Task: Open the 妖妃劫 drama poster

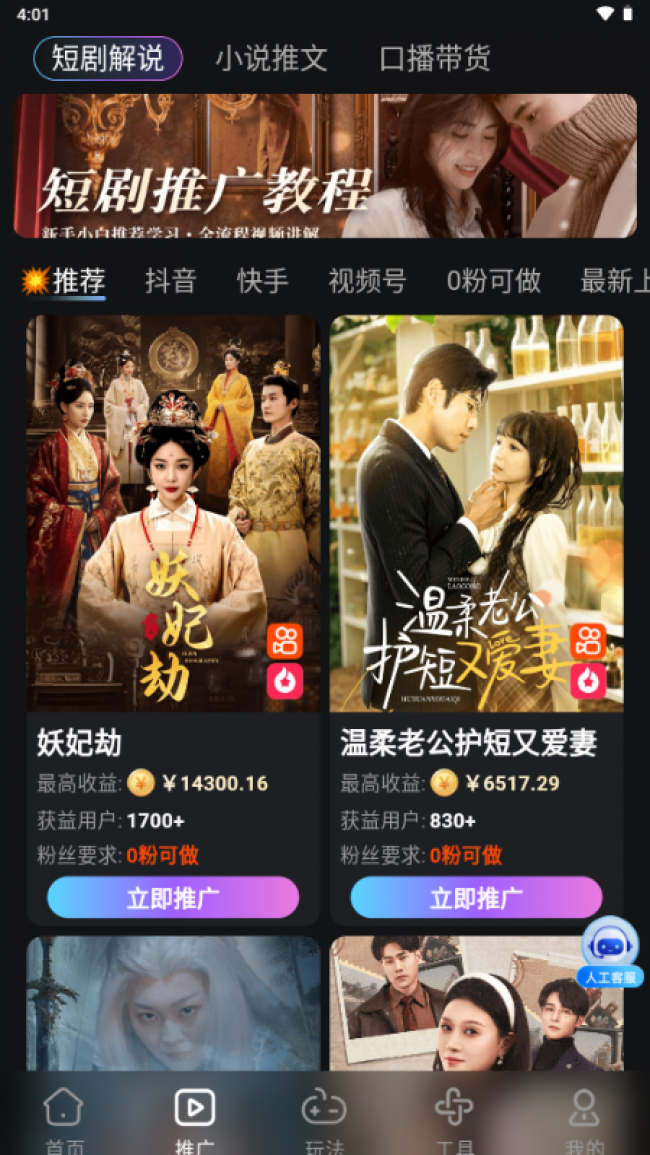Action: 173,513
